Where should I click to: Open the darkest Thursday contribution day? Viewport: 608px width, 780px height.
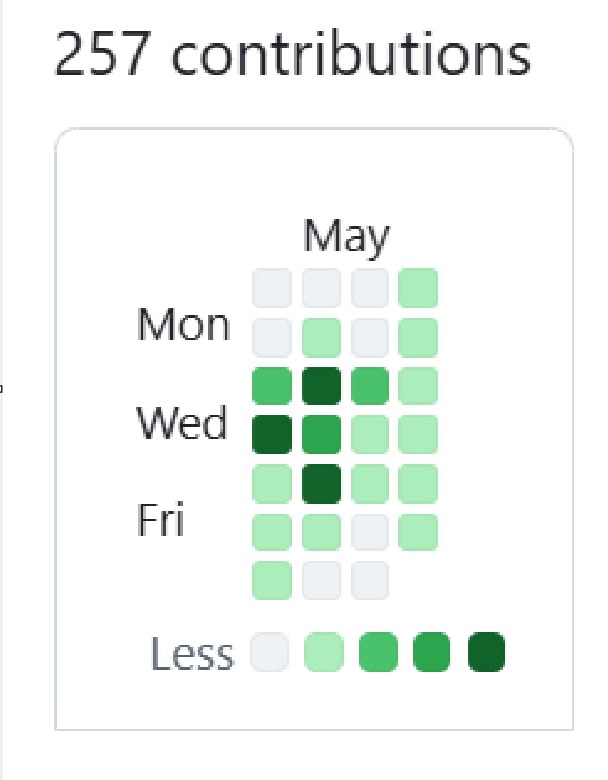321,484
